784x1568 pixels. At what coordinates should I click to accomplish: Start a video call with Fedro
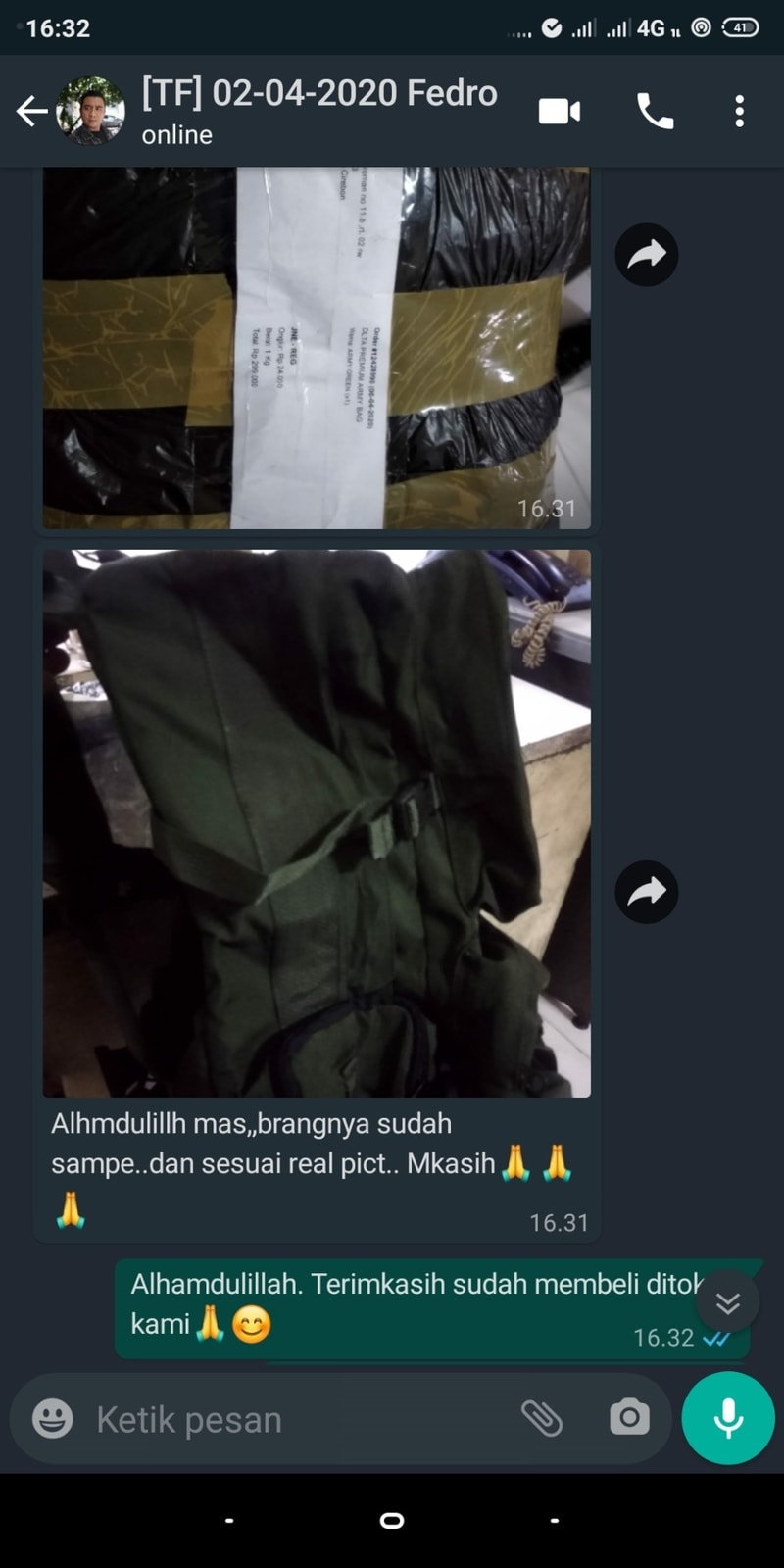coord(560,112)
